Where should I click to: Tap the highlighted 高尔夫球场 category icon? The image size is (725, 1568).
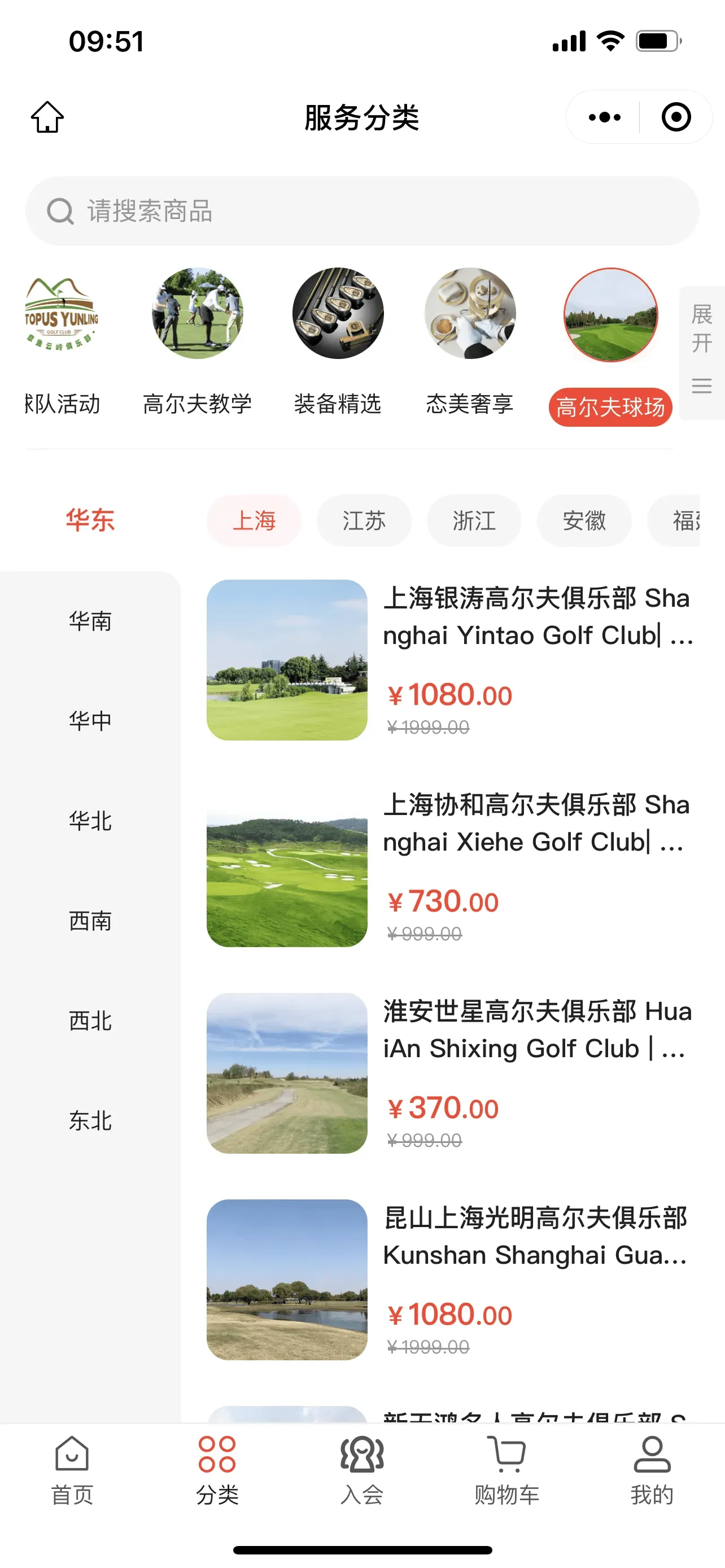click(x=610, y=317)
